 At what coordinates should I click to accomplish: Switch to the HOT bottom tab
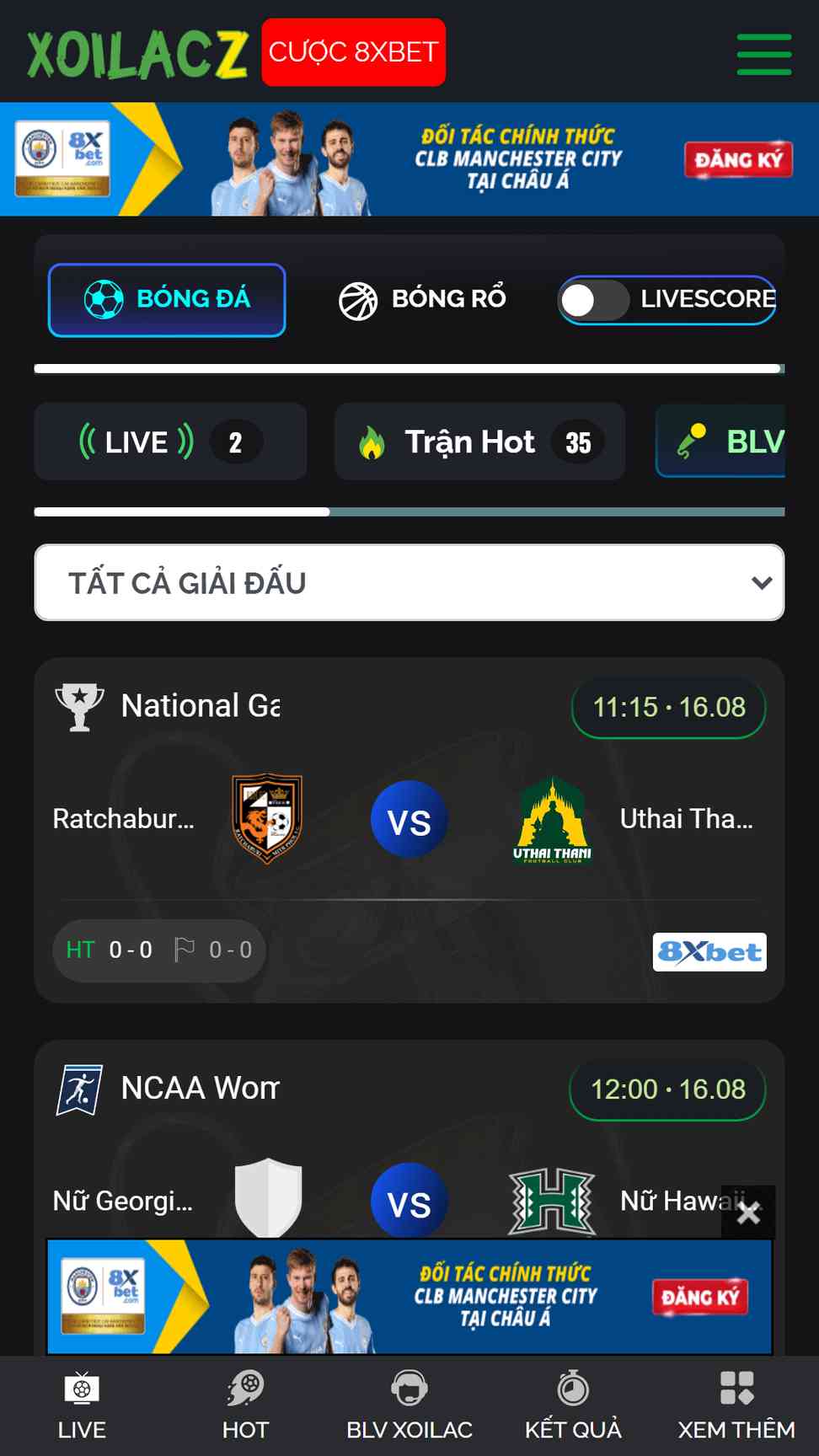coord(245,1405)
